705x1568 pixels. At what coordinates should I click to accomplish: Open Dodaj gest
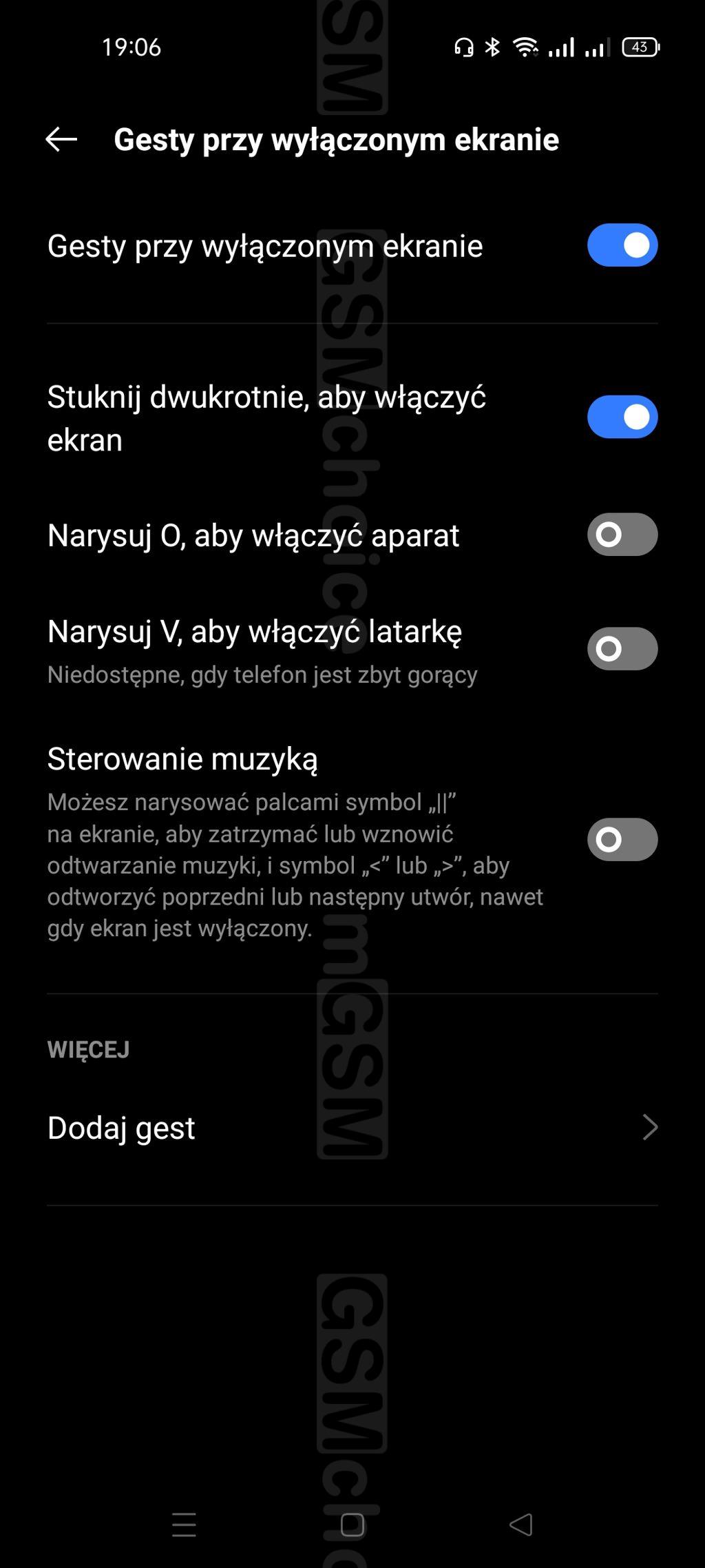click(x=352, y=1128)
